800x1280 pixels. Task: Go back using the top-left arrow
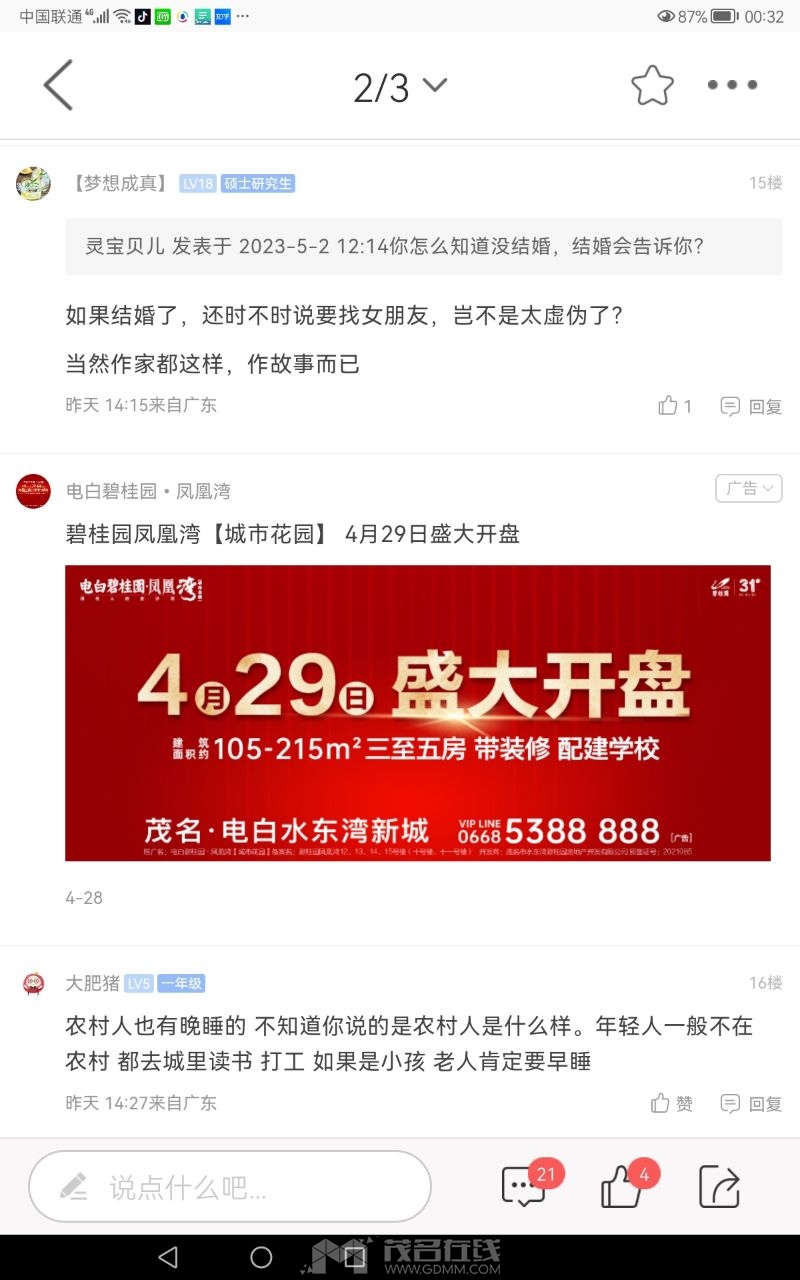point(58,85)
